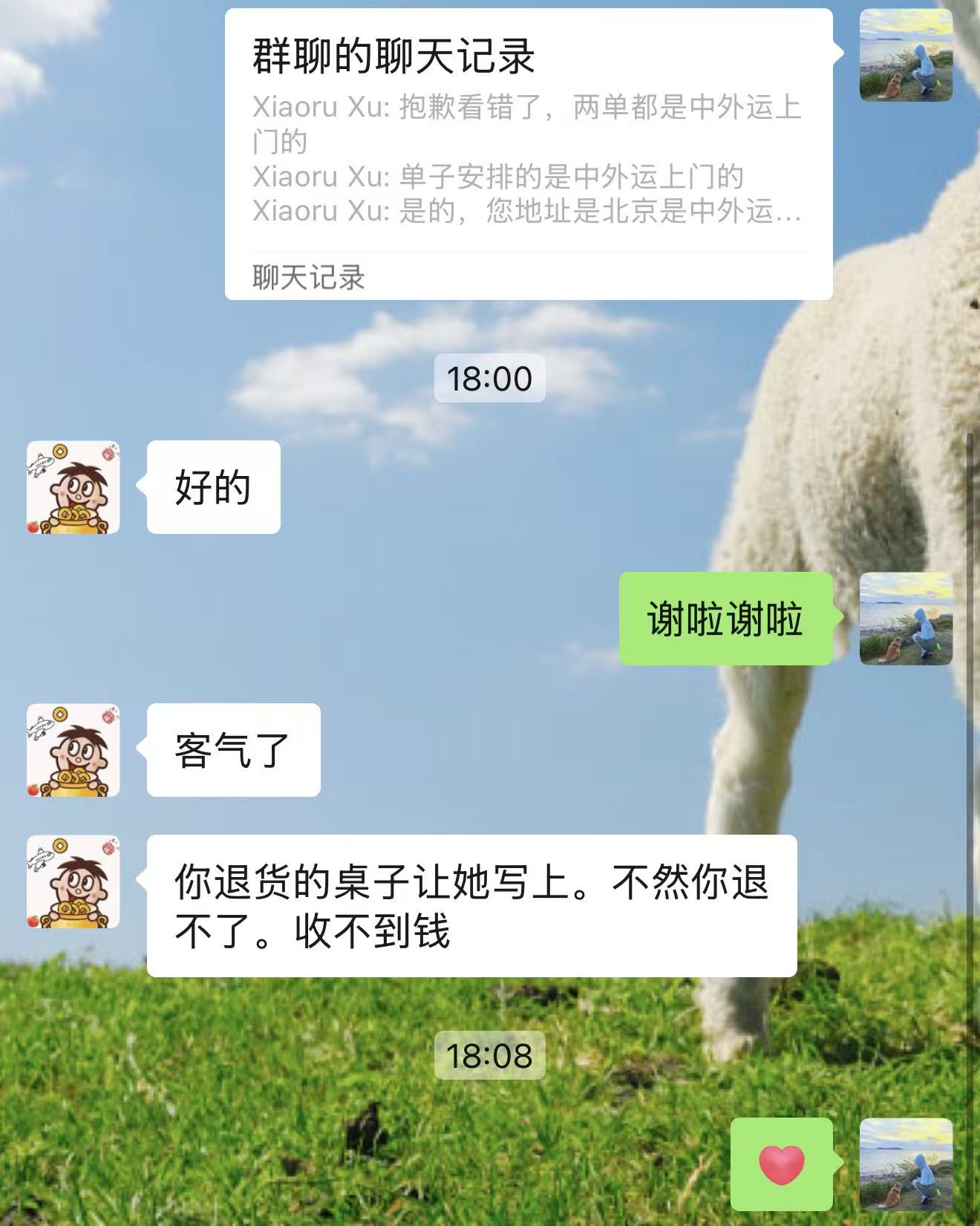Tap your avatar beside the heart message
Viewport: 980px width, 1226px height.
(x=905, y=1164)
